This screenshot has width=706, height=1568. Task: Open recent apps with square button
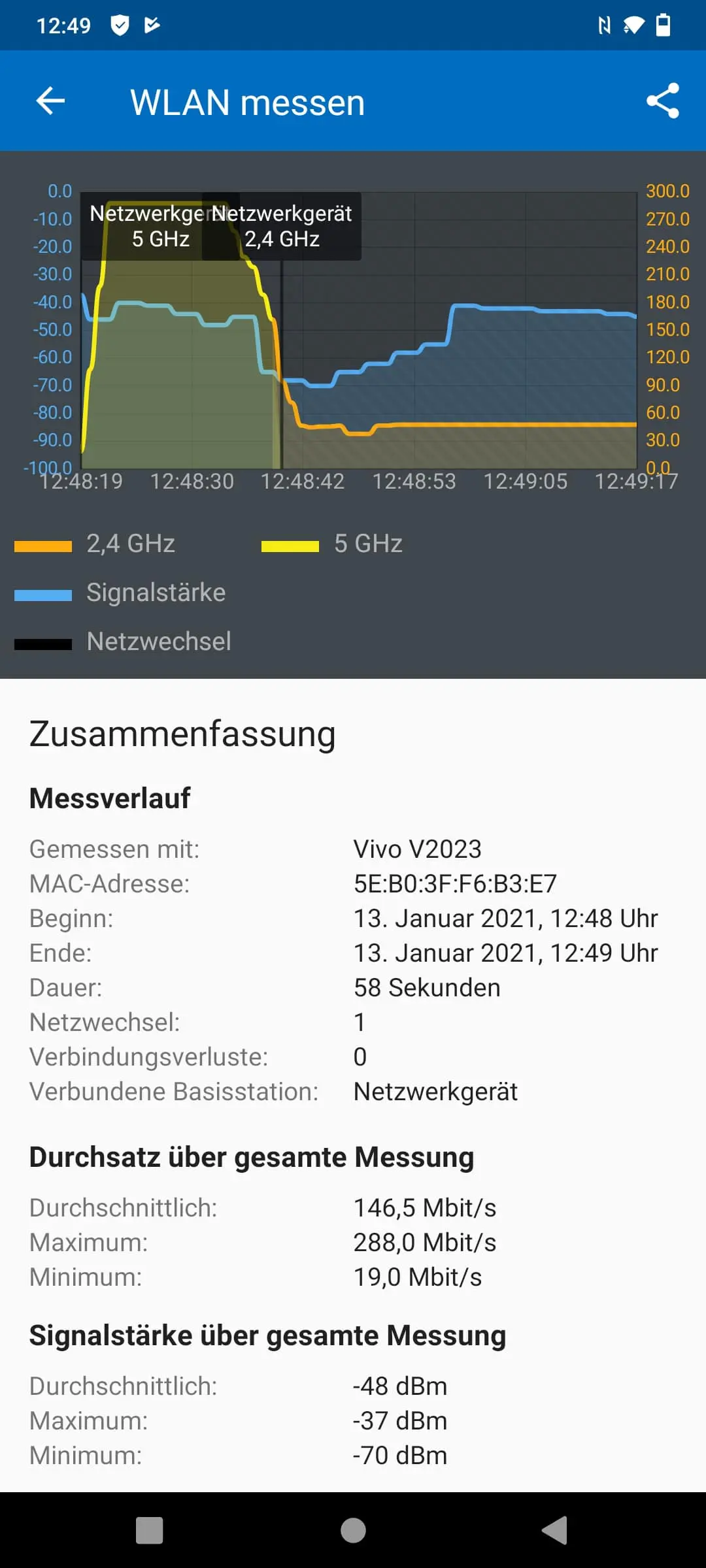(x=149, y=1530)
